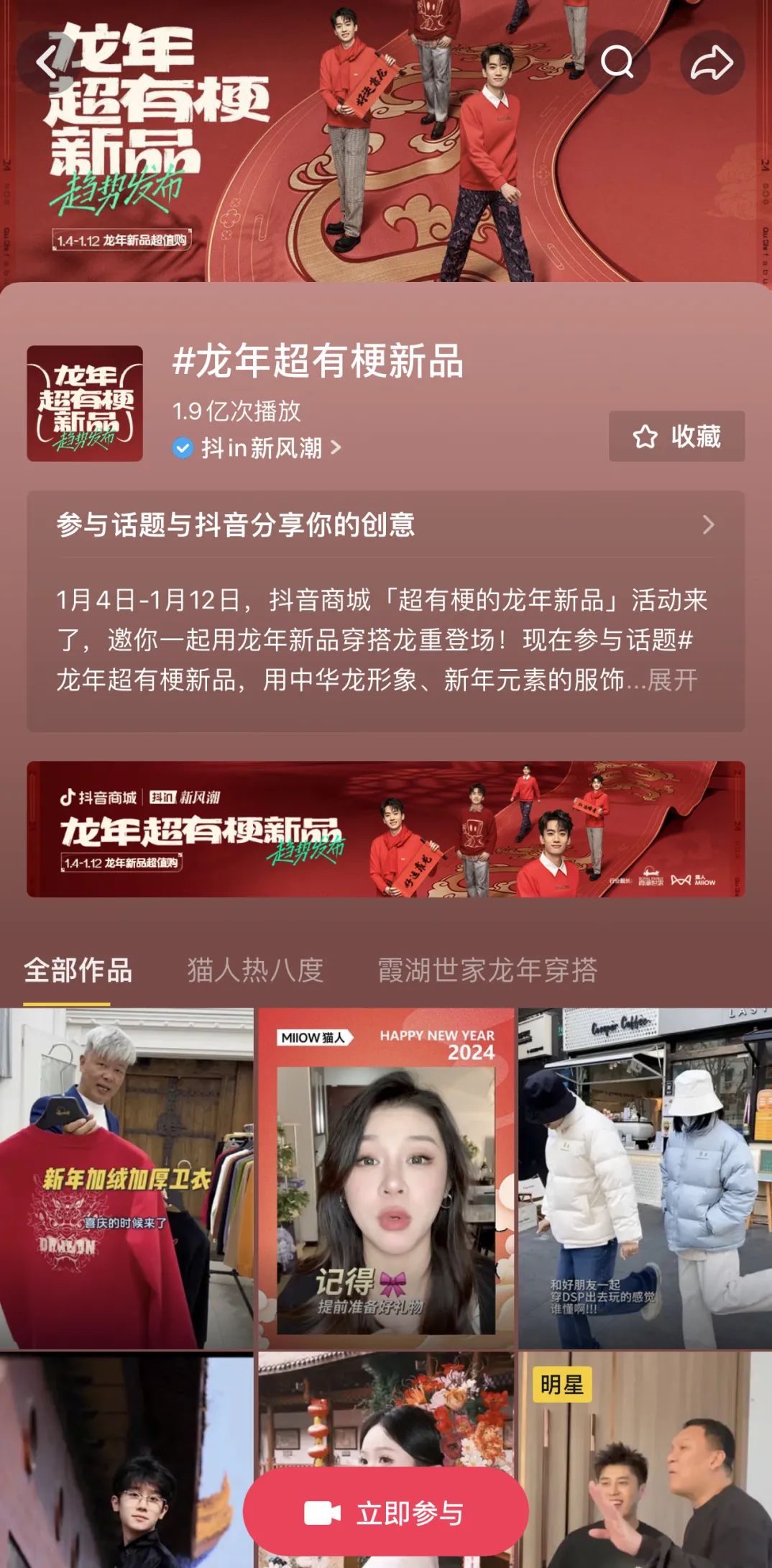Screen dimensions: 772x1568
Task: Open the search icon
Action: (617, 62)
